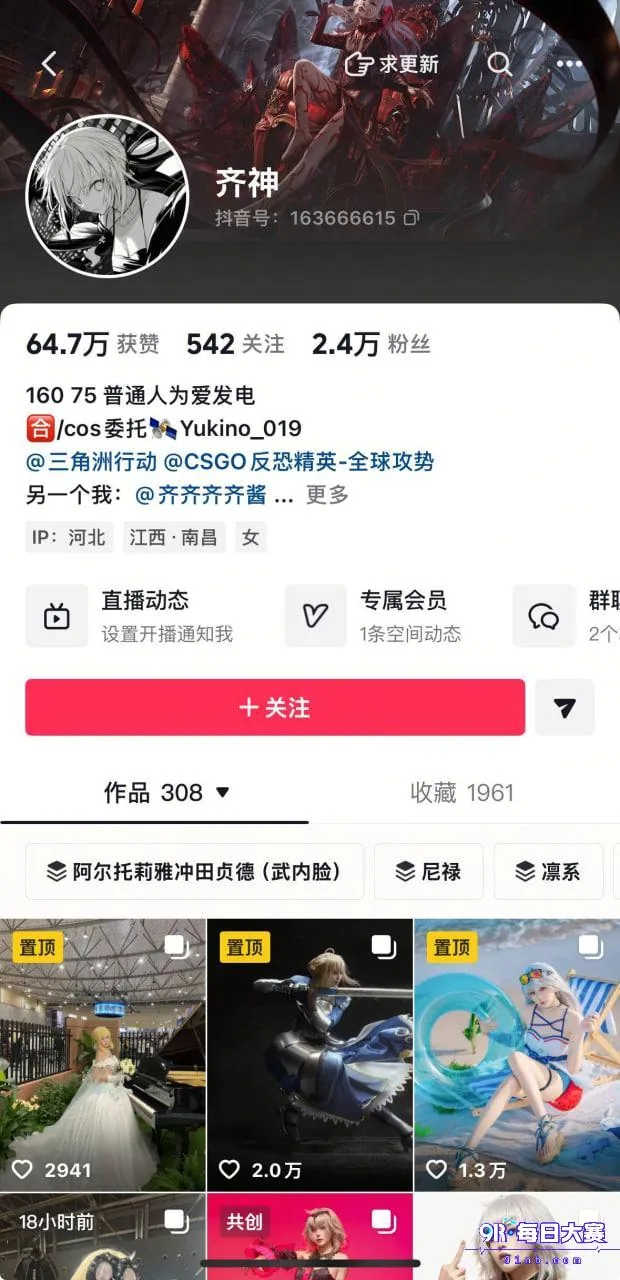The image size is (620, 1280).
Task: Send a message via paper plane button
Action: (565, 707)
